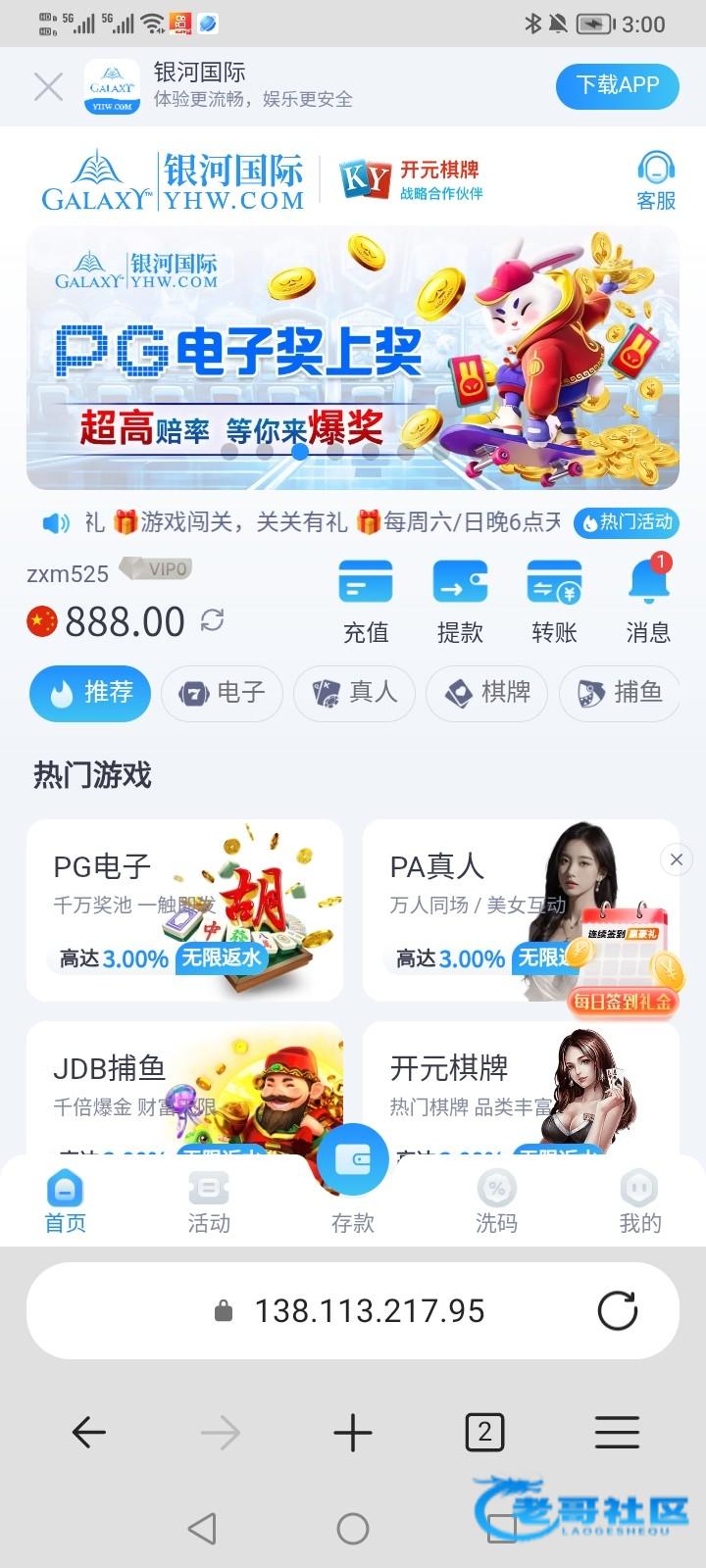Image resolution: width=706 pixels, height=1568 pixels.
Task: Switch to the 我的 tab
Action: [639, 1201]
